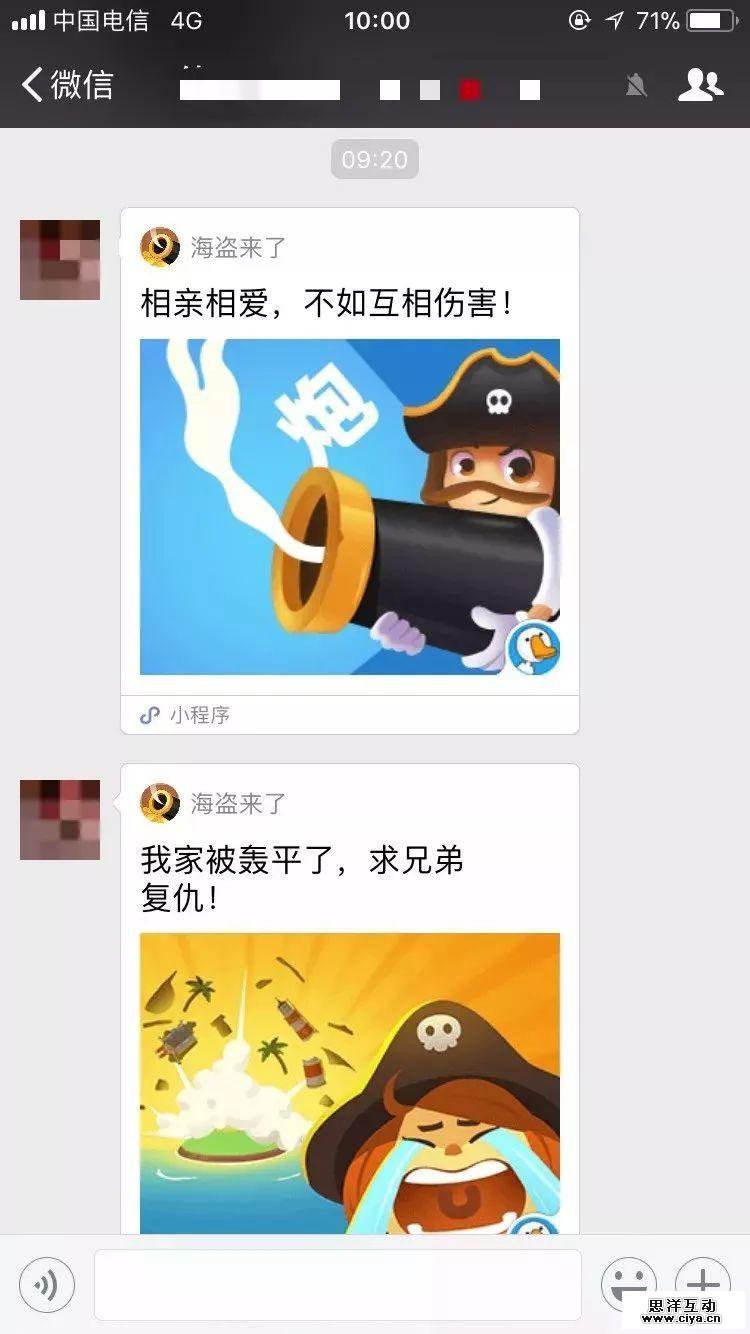Tap the sender avatar beside the revenge card

tap(60, 820)
